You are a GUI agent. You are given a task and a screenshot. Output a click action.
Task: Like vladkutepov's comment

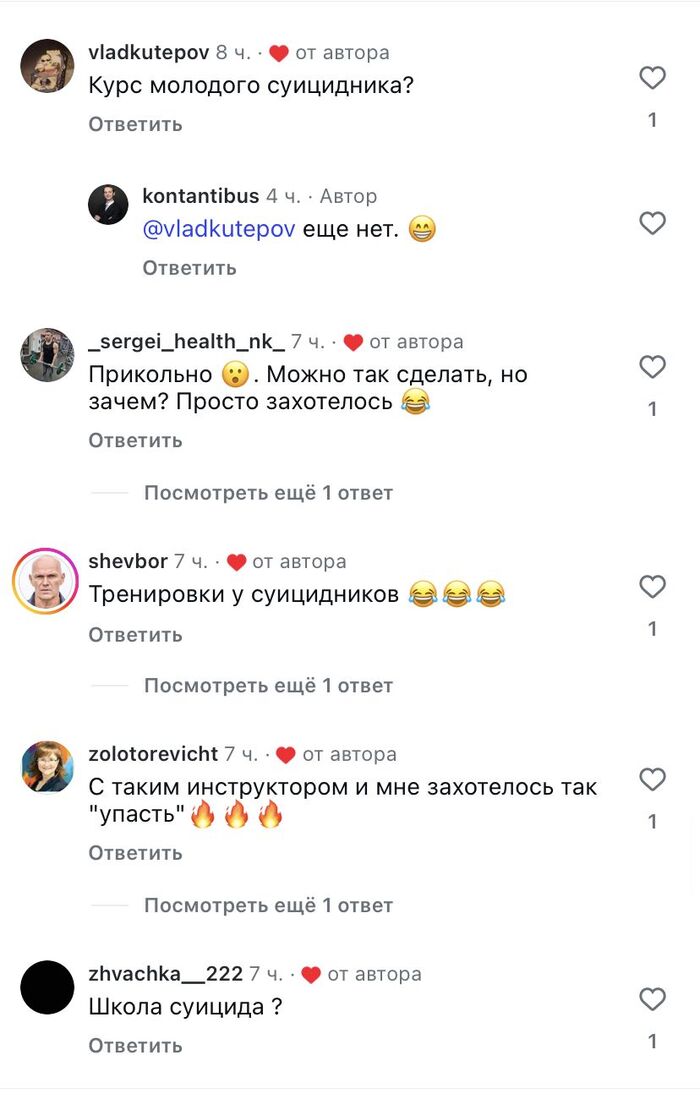pyautogui.click(x=652, y=77)
